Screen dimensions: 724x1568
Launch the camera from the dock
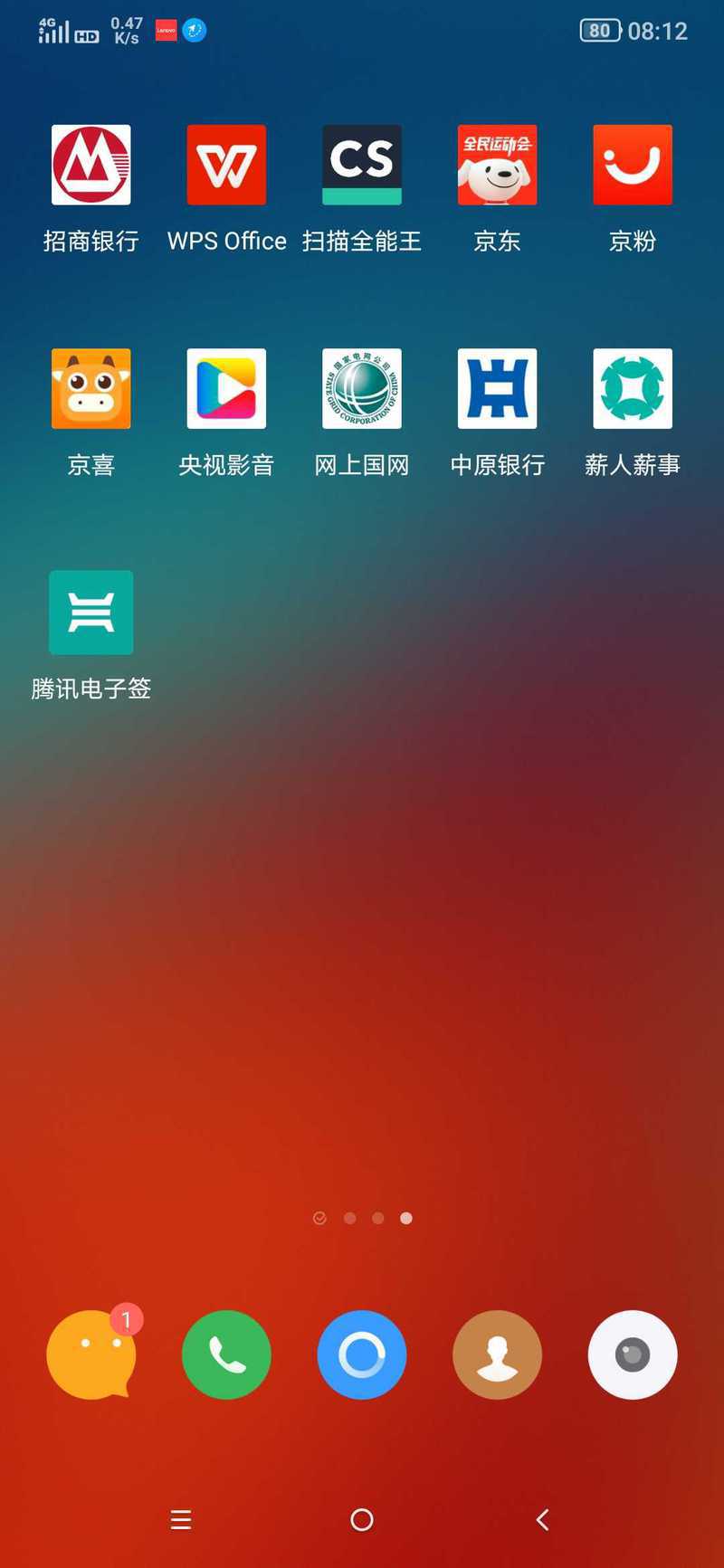(633, 1354)
